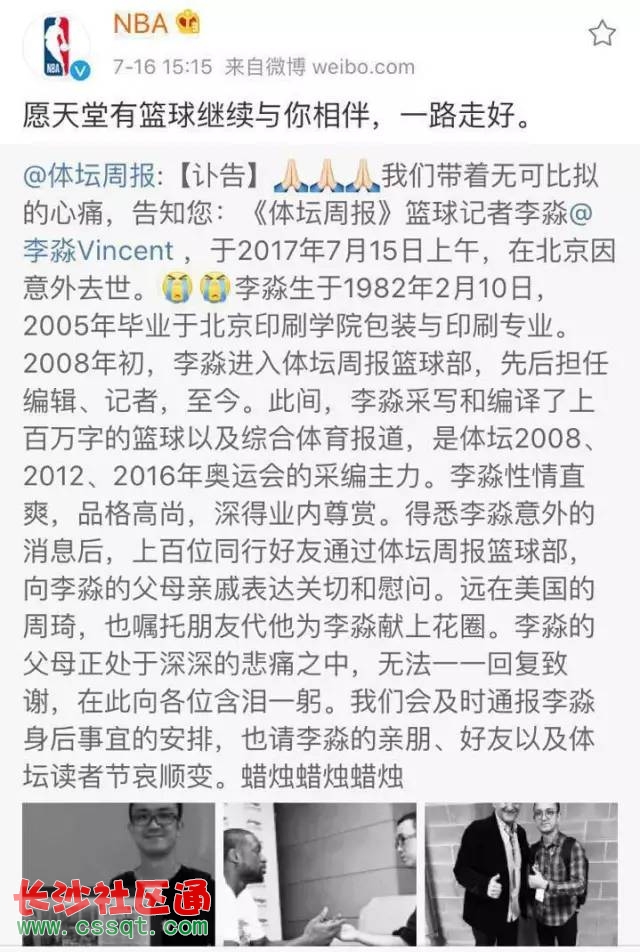
Task: Open the @体坛周报 mention
Action: pos(90,176)
